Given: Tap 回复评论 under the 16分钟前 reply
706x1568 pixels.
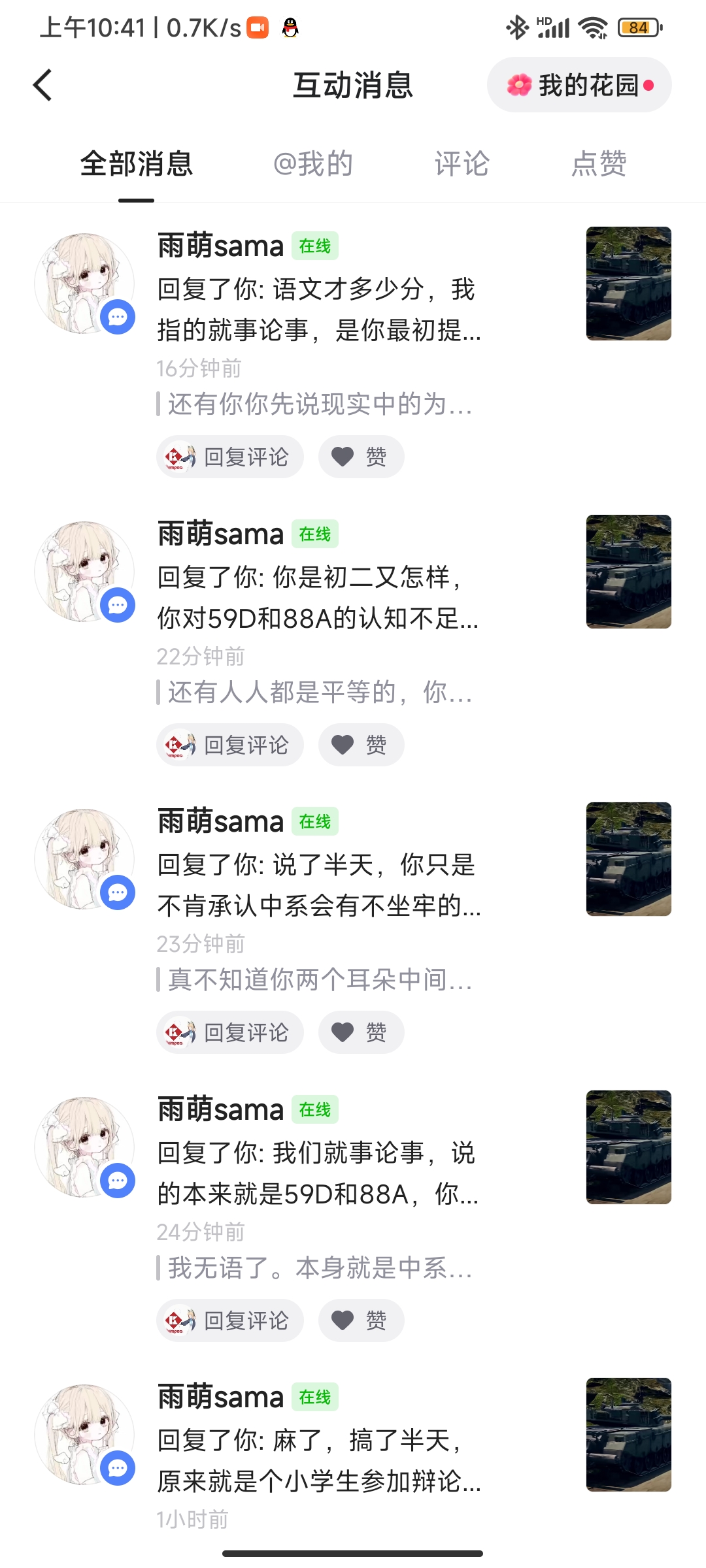Looking at the screenshot, I should [230, 457].
